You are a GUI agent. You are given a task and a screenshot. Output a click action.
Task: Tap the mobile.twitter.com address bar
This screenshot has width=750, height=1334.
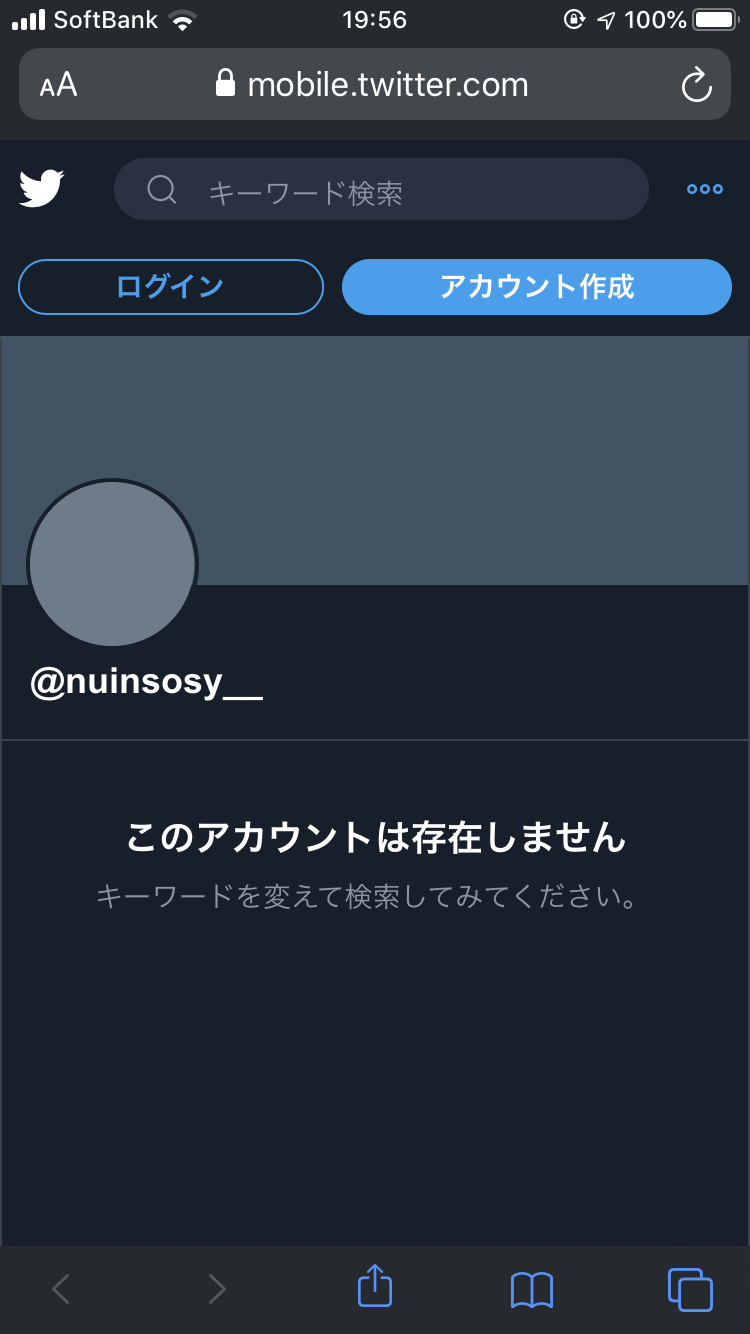(373, 85)
